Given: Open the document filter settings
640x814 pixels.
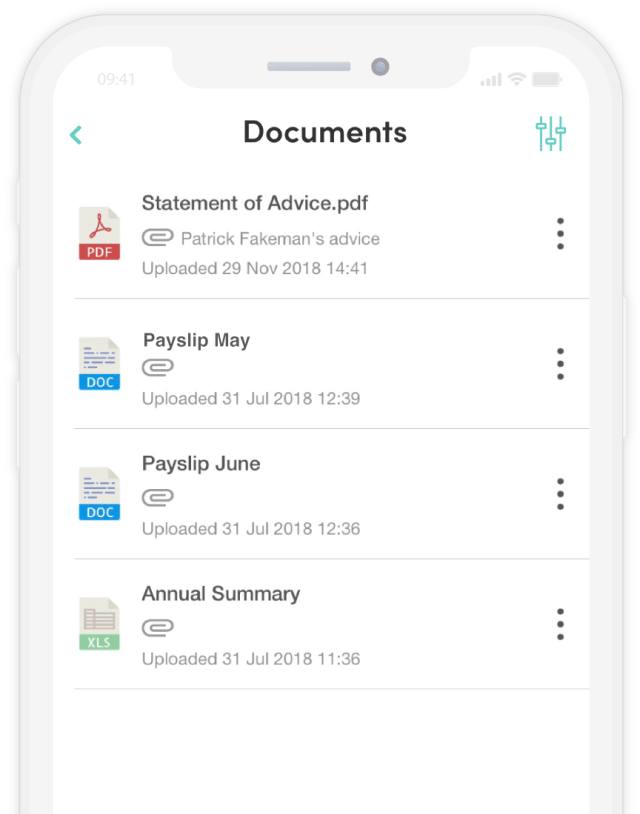Looking at the screenshot, I should click(x=550, y=133).
